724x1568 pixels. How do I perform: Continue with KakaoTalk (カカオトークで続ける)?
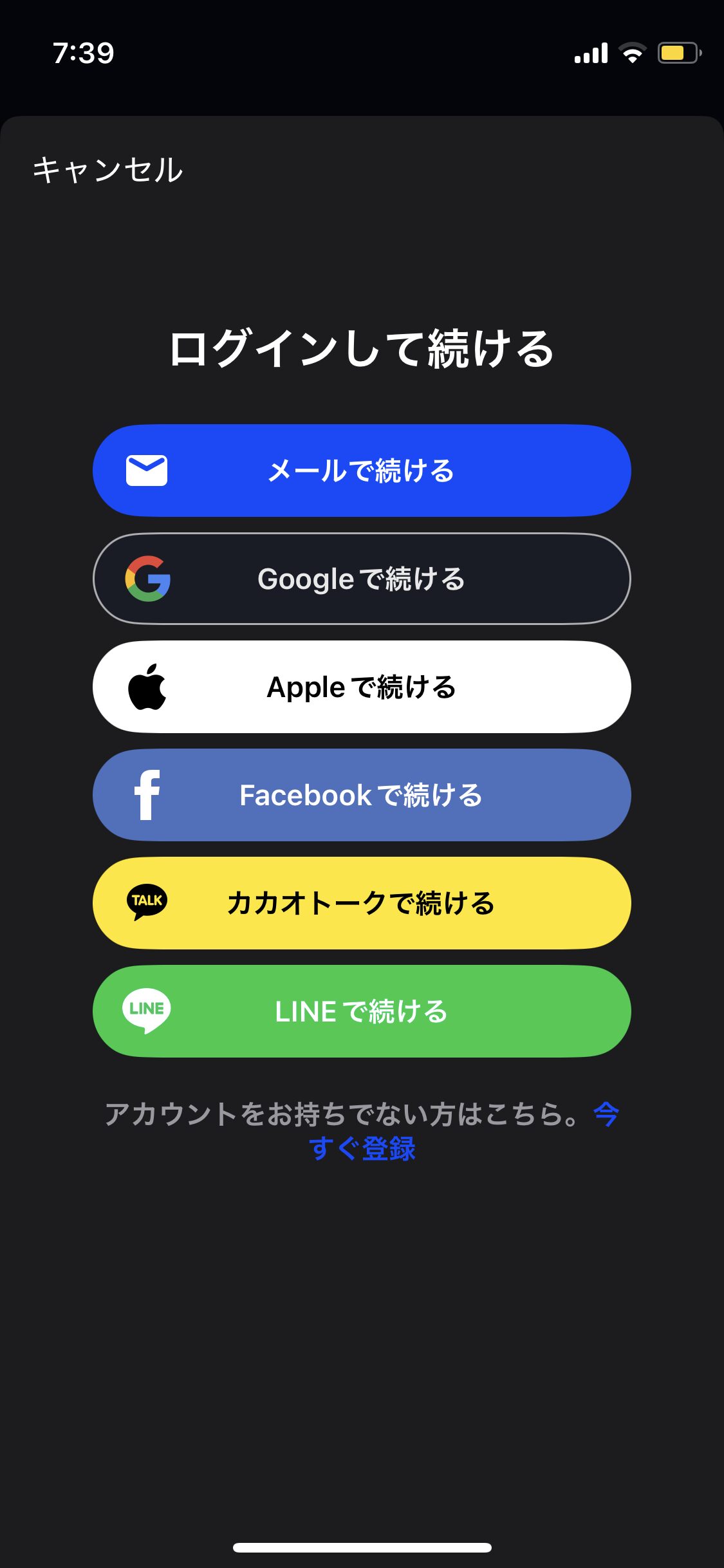(362, 903)
